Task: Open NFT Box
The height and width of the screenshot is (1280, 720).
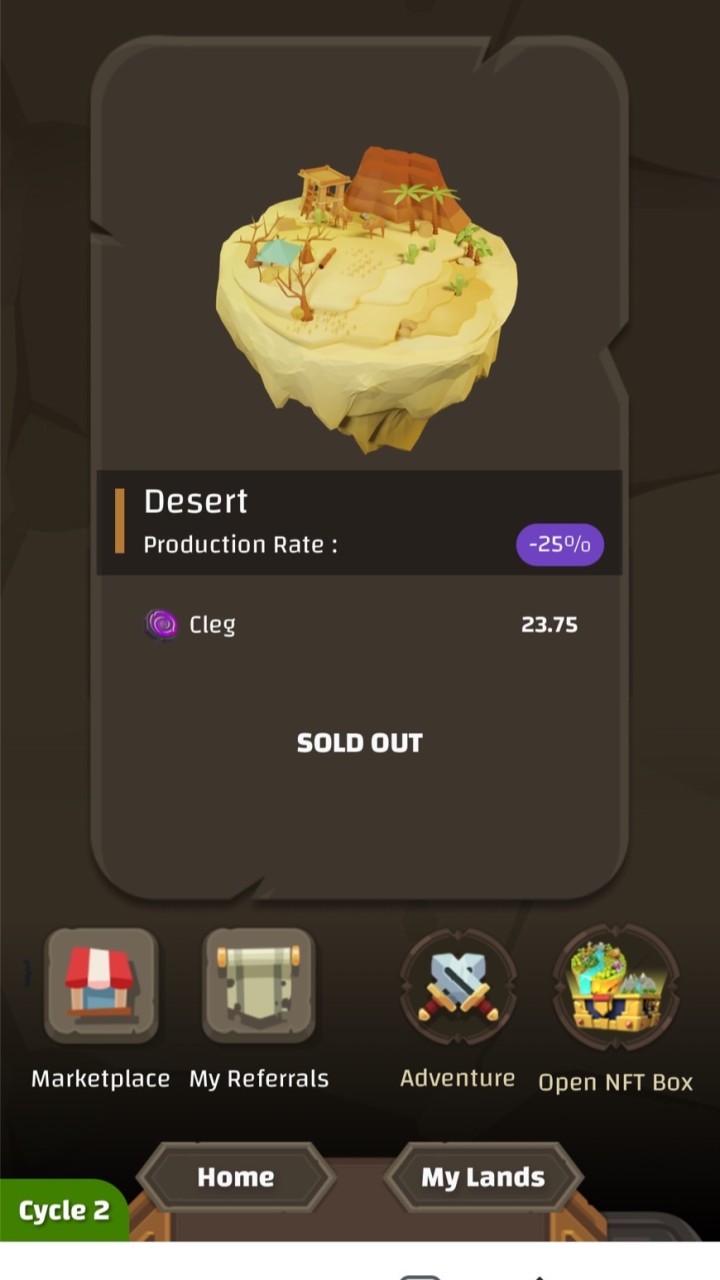Action: point(615,986)
